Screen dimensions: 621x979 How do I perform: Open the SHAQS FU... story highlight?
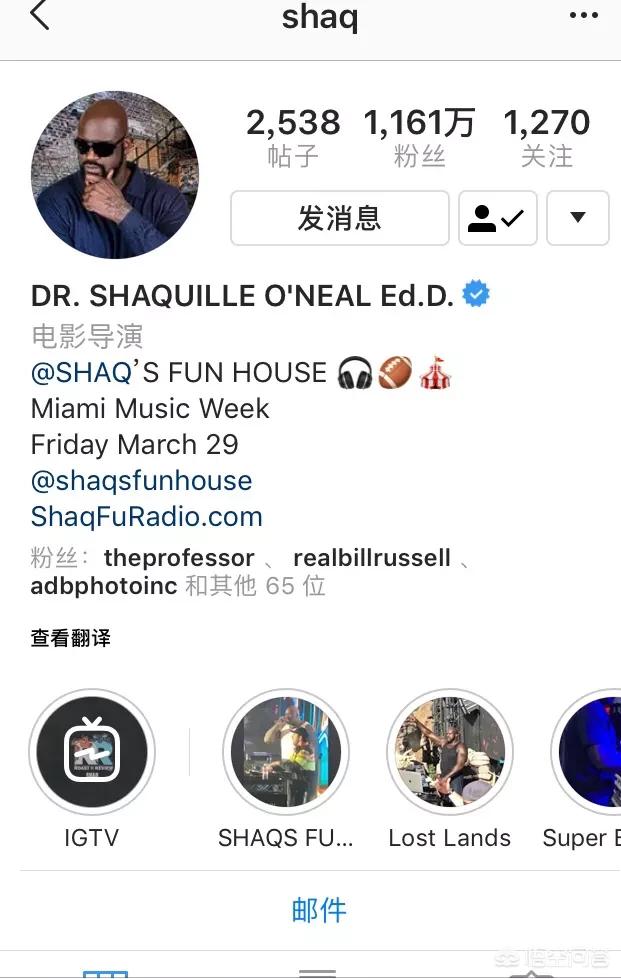[x=285, y=752]
